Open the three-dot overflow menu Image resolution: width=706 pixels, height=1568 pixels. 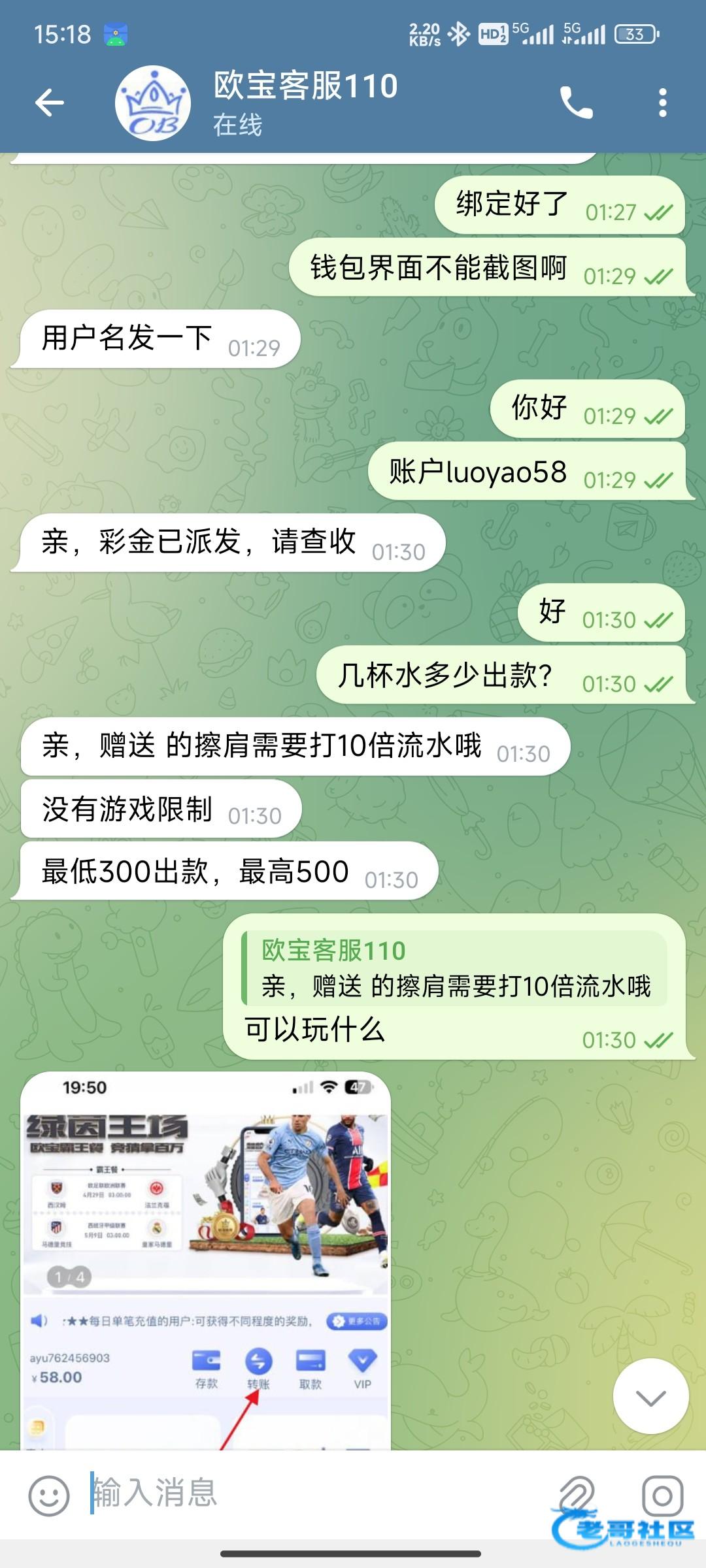tap(662, 103)
